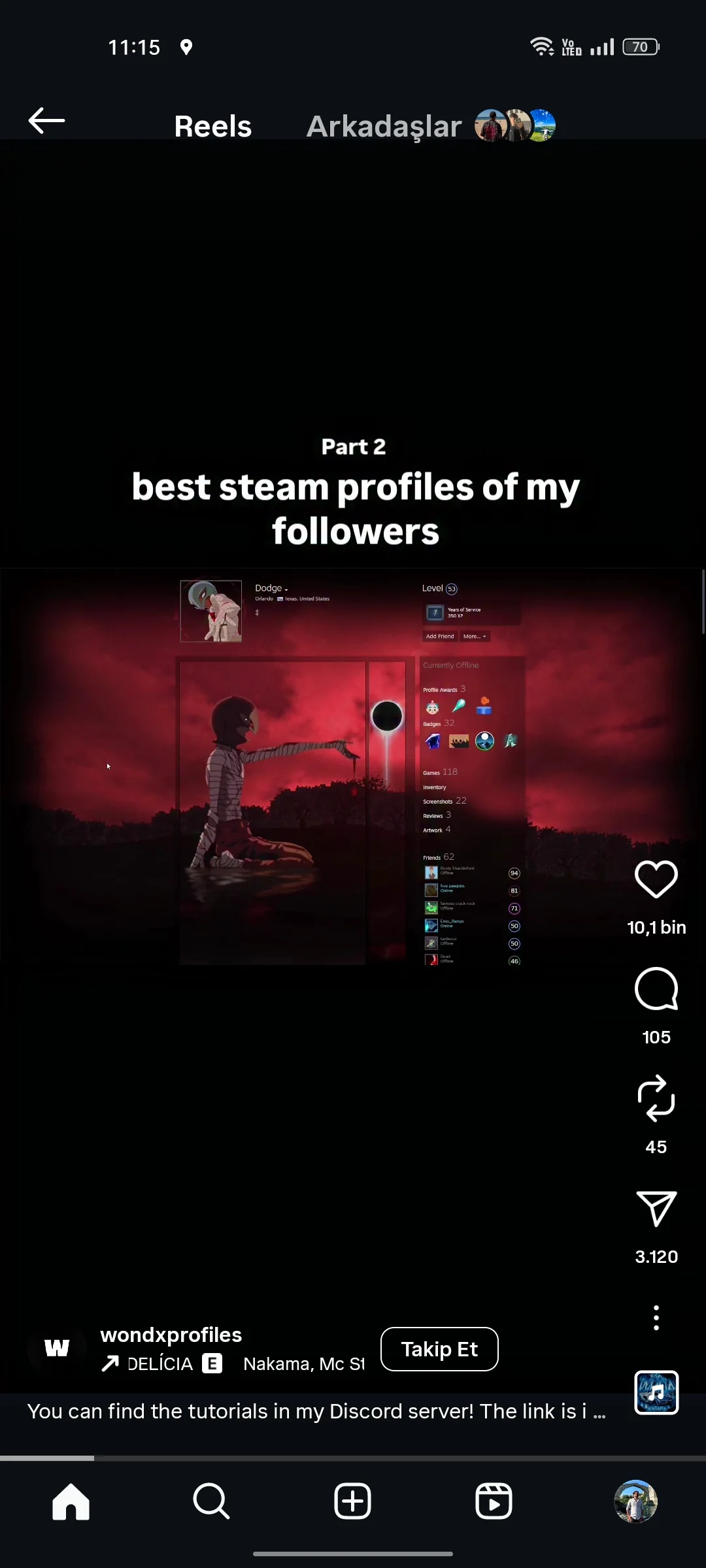Go back using the arrow icon

[x=46, y=121]
